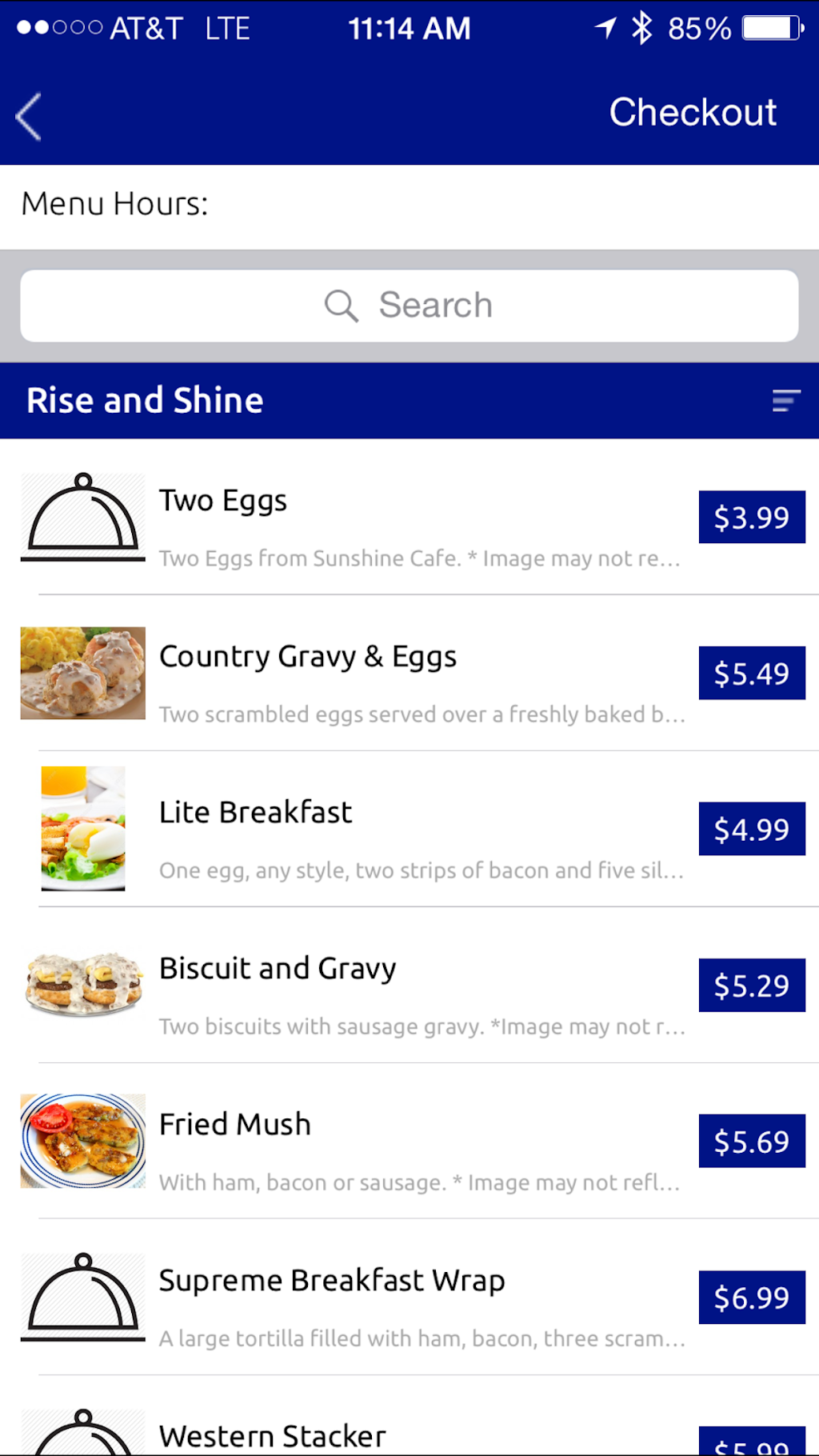819x1456 pixels.
Task: Open the Rise and Shine category list icon
Action: 785,401
